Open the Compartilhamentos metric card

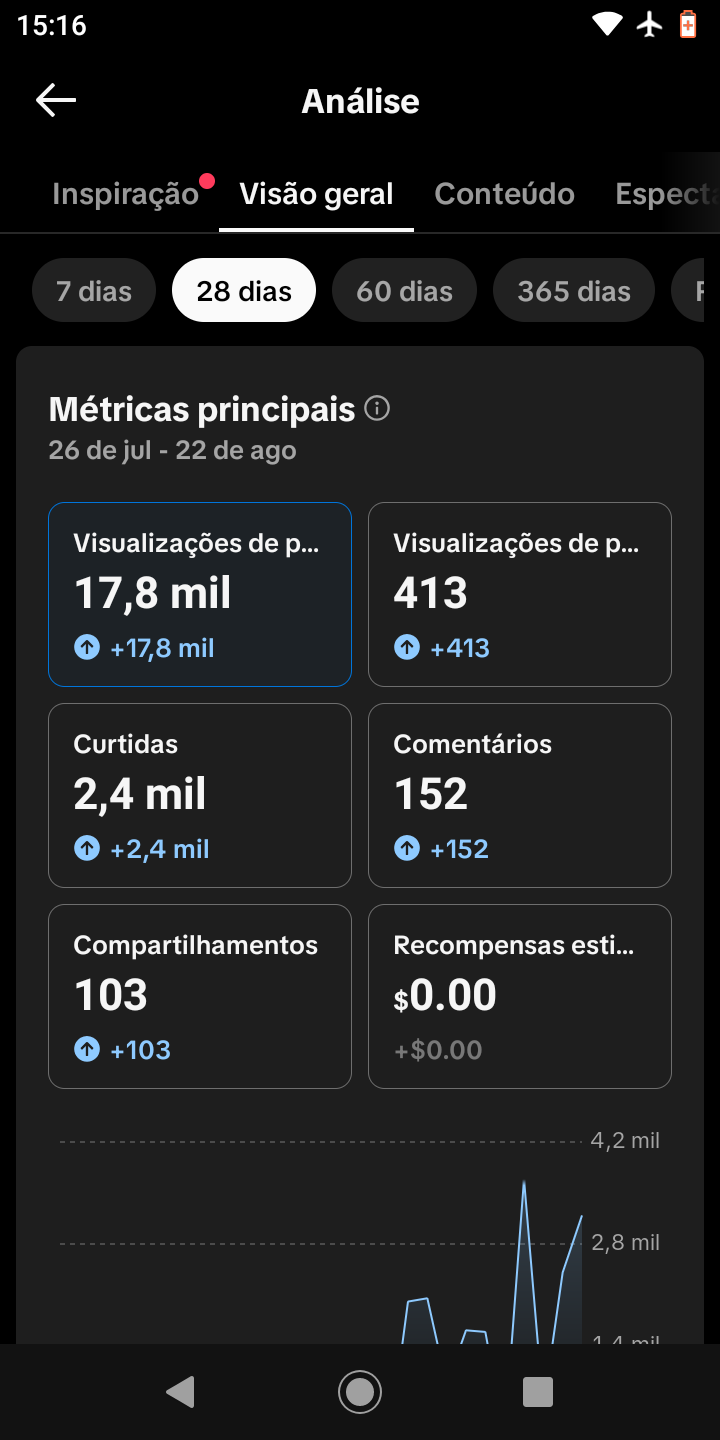[x=200, y=996]
